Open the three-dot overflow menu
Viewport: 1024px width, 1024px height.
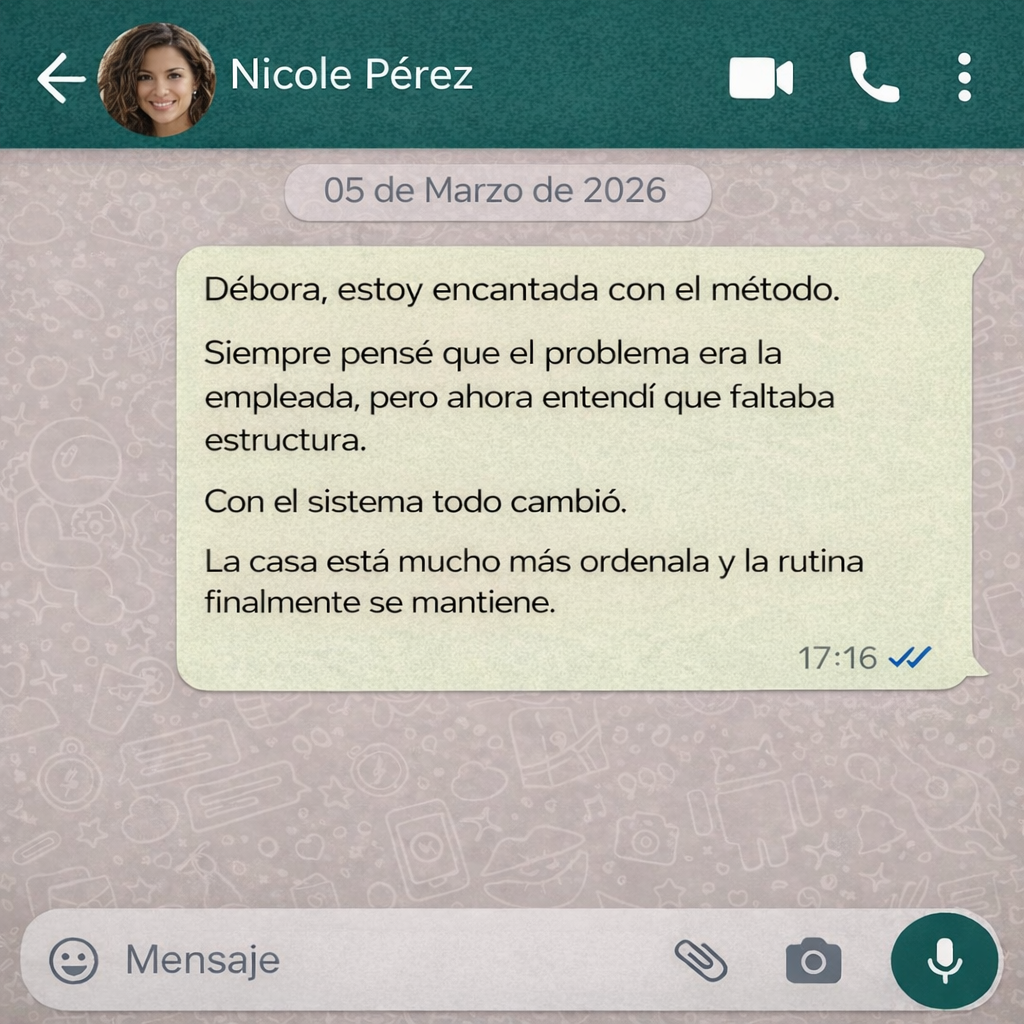[964, 78]
